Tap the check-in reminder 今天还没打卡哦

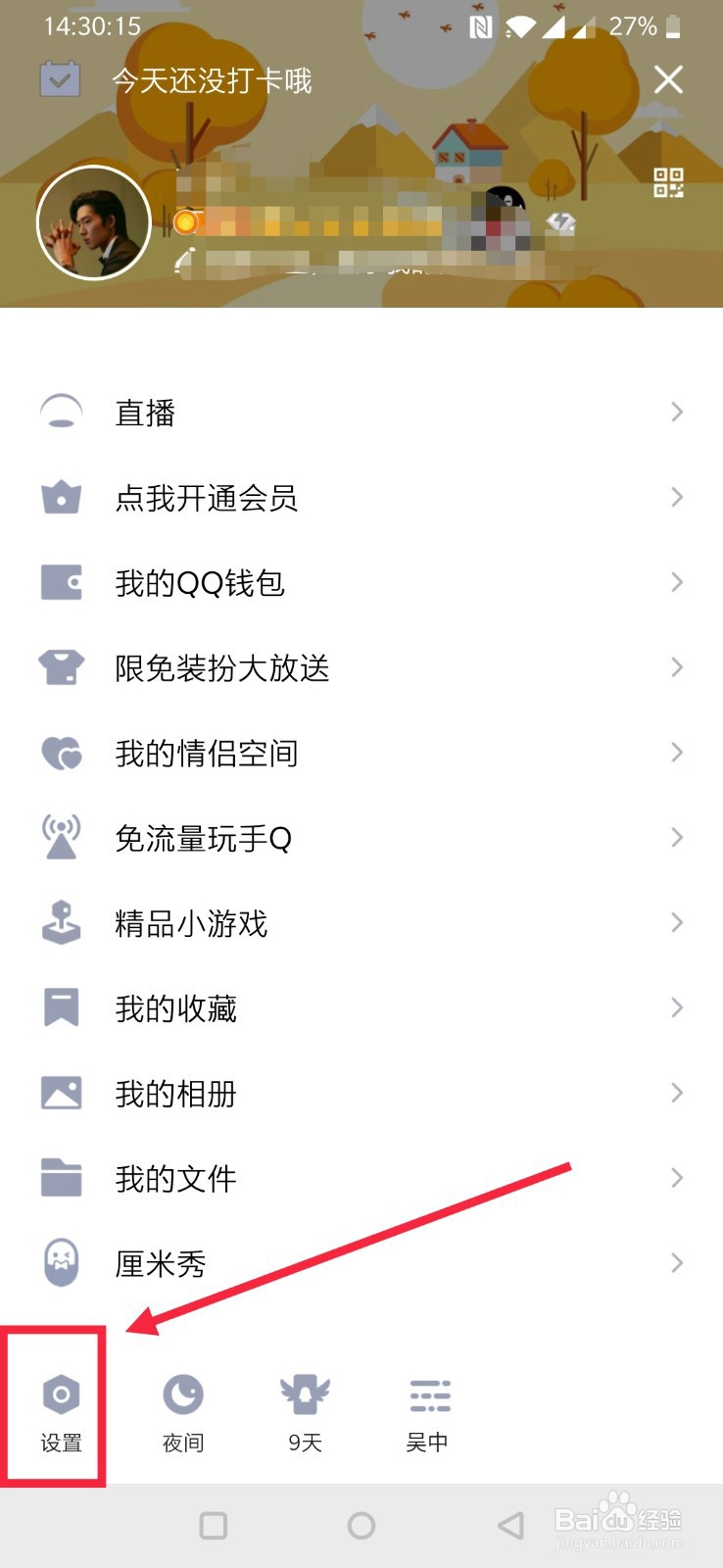(x=210, y=80)
